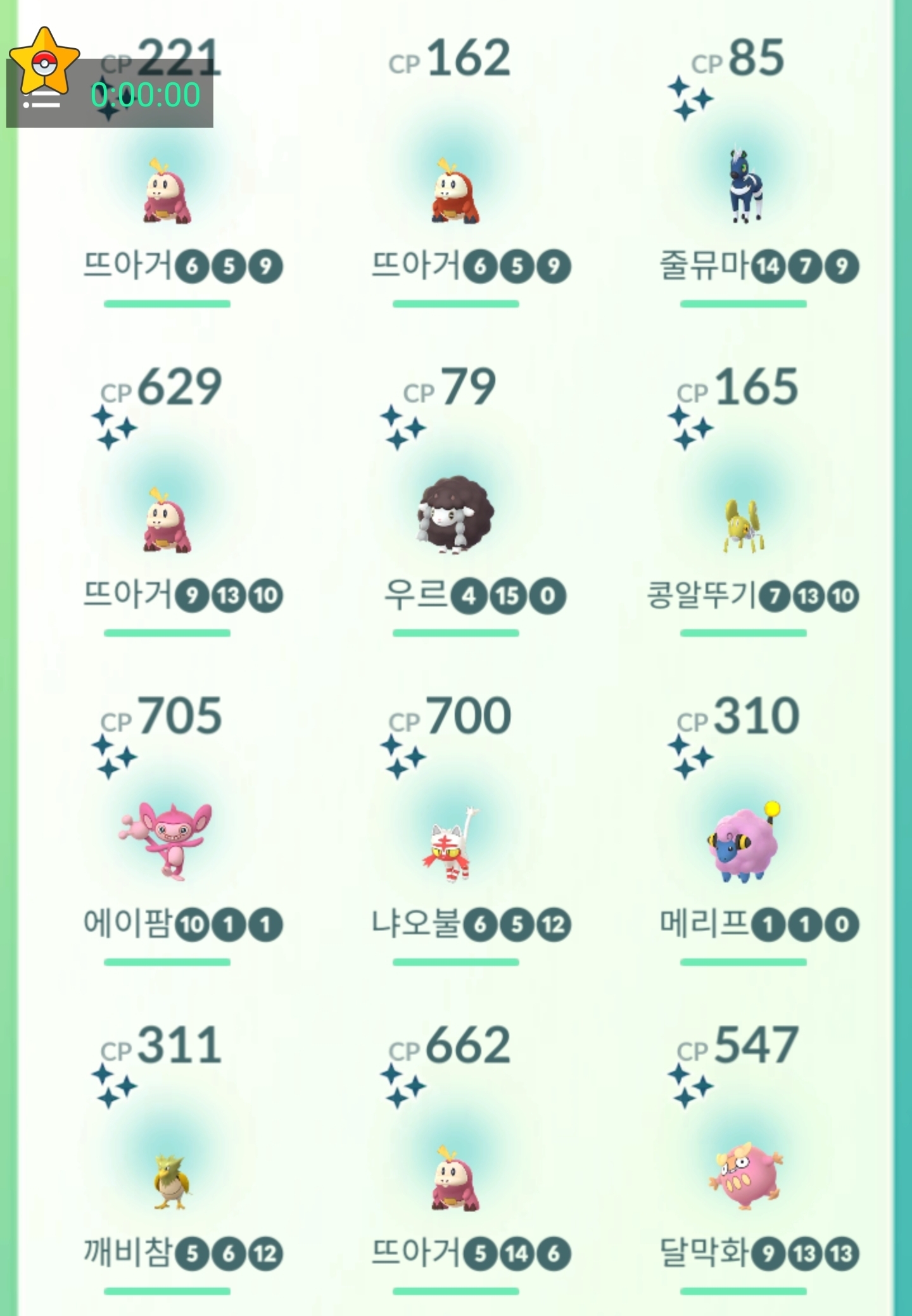Open the CP 85 줄뮤마
This screenshot has width=912, height=1316.
[744, 187]
